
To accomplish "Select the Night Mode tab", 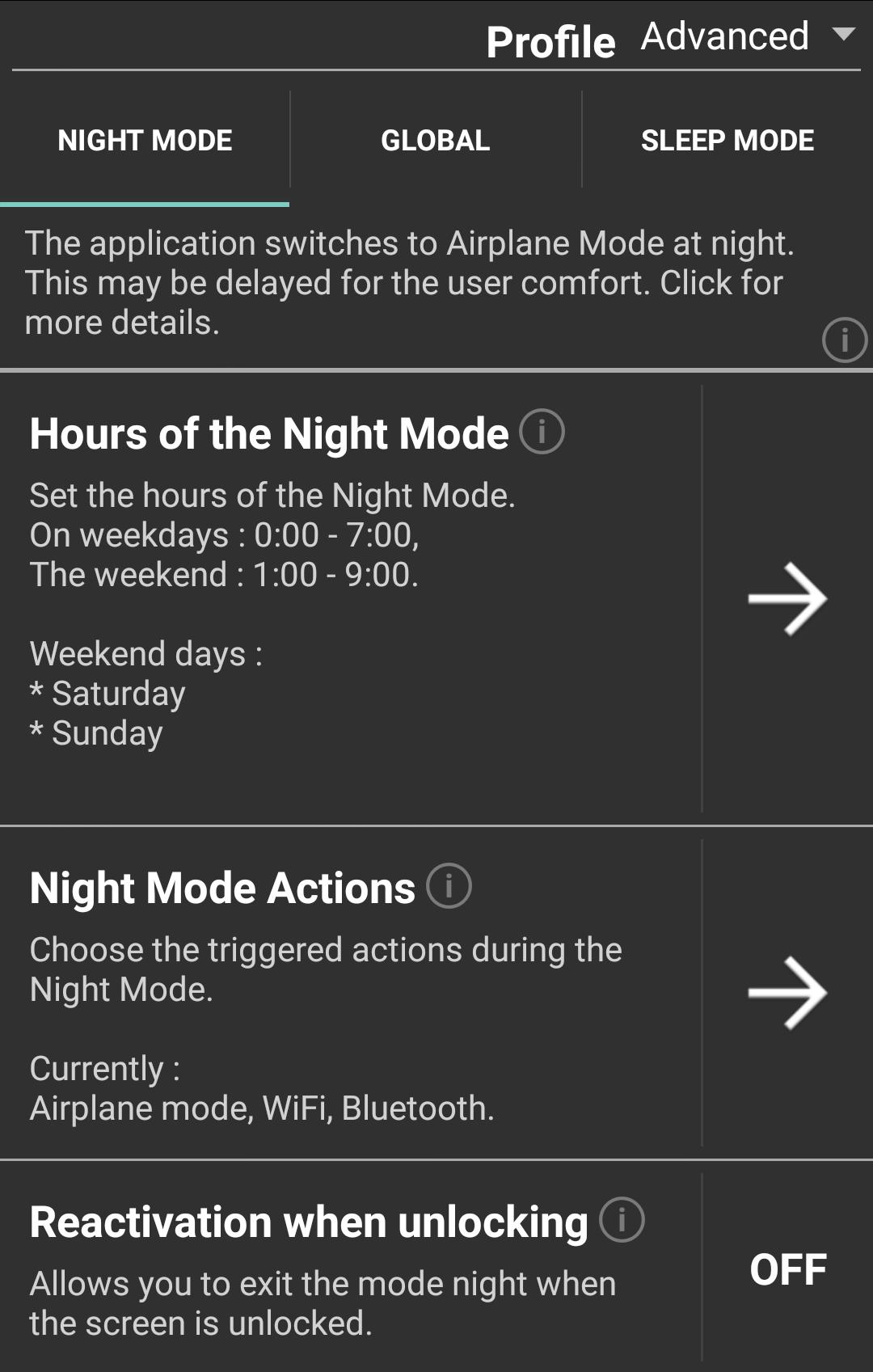I will point(145,141).
